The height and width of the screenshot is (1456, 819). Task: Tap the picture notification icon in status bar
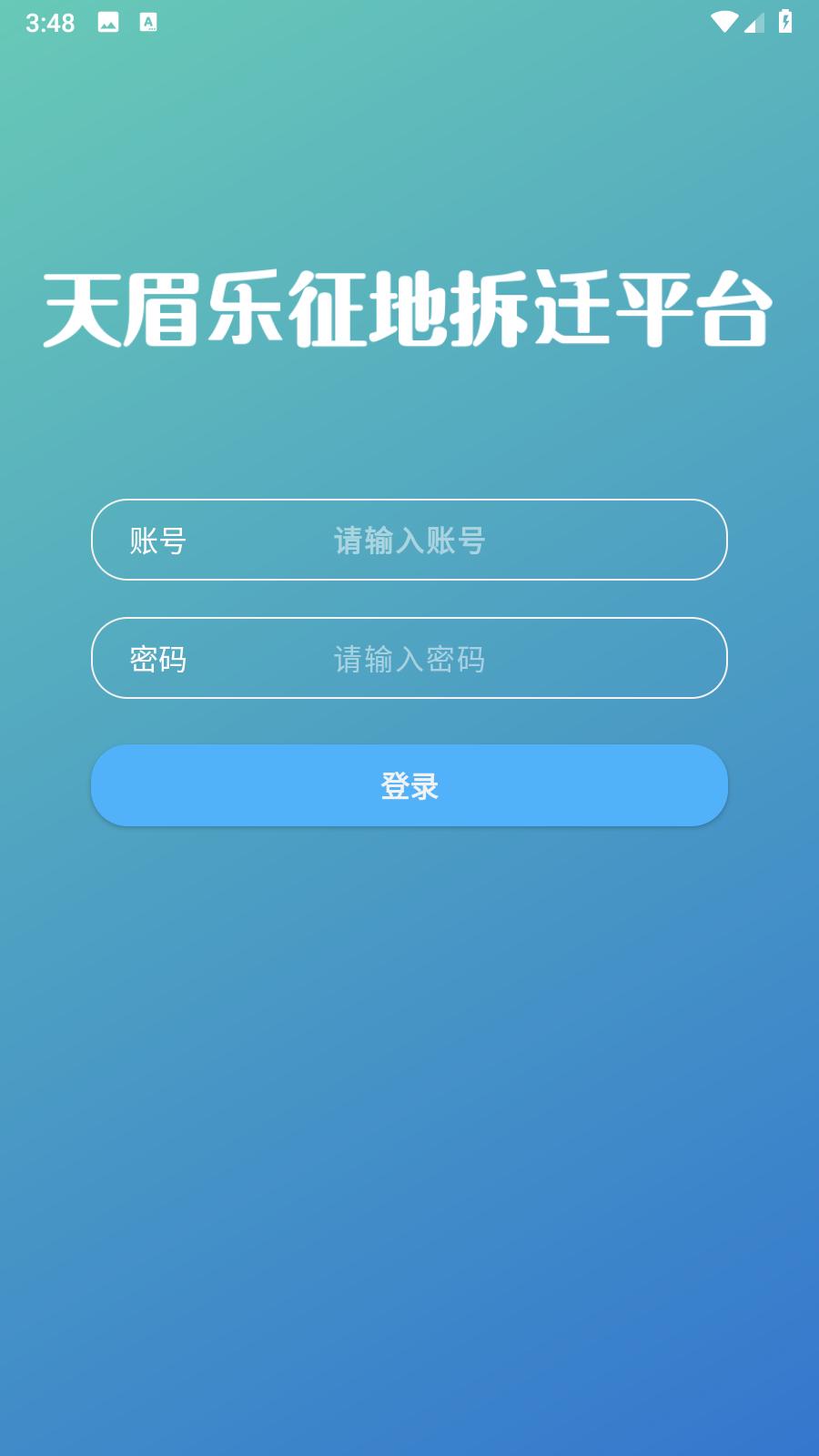(110, 22)
